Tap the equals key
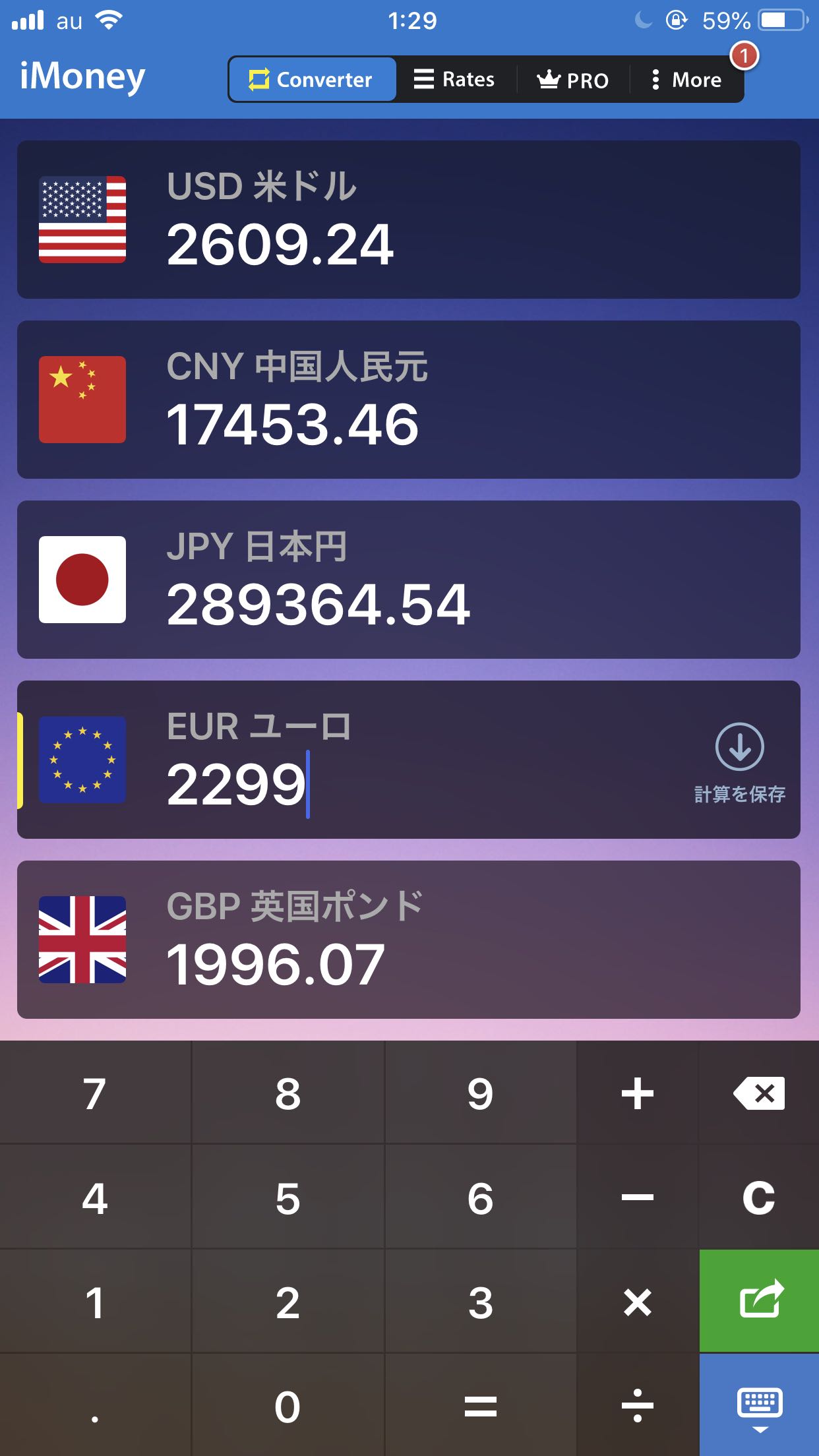Screen dimensions: 819x1456 (481, 1405)
